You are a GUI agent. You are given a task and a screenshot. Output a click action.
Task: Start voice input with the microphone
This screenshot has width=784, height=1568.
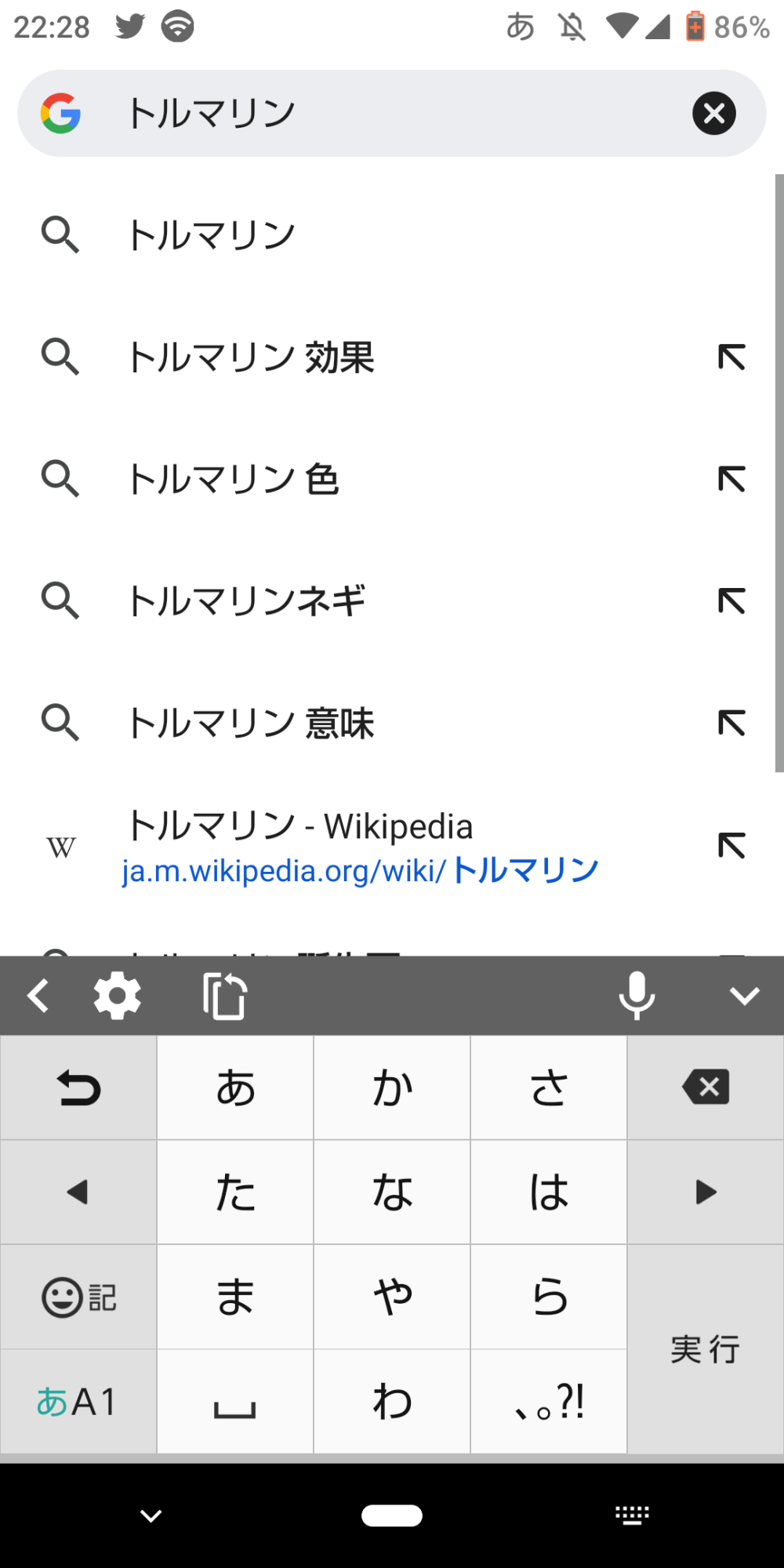637,996
